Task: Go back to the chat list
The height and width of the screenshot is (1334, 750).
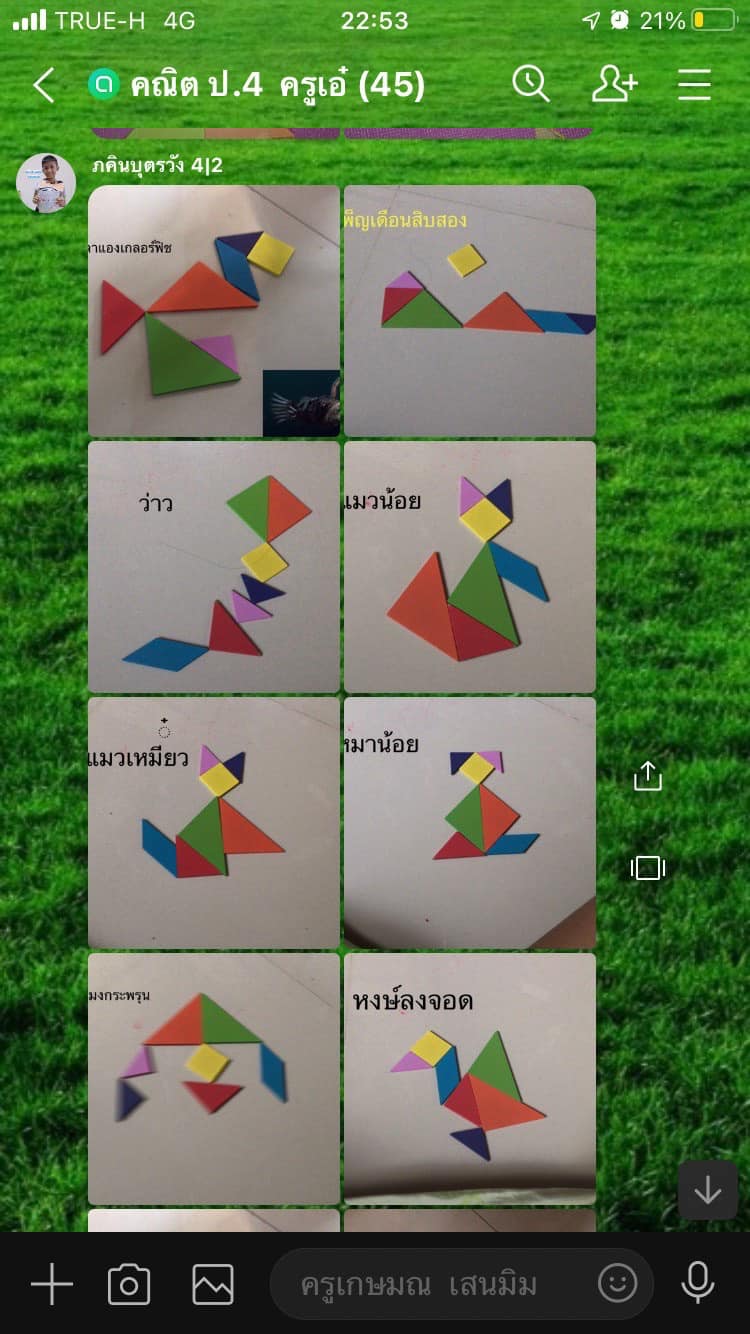Action: (43, 86)
